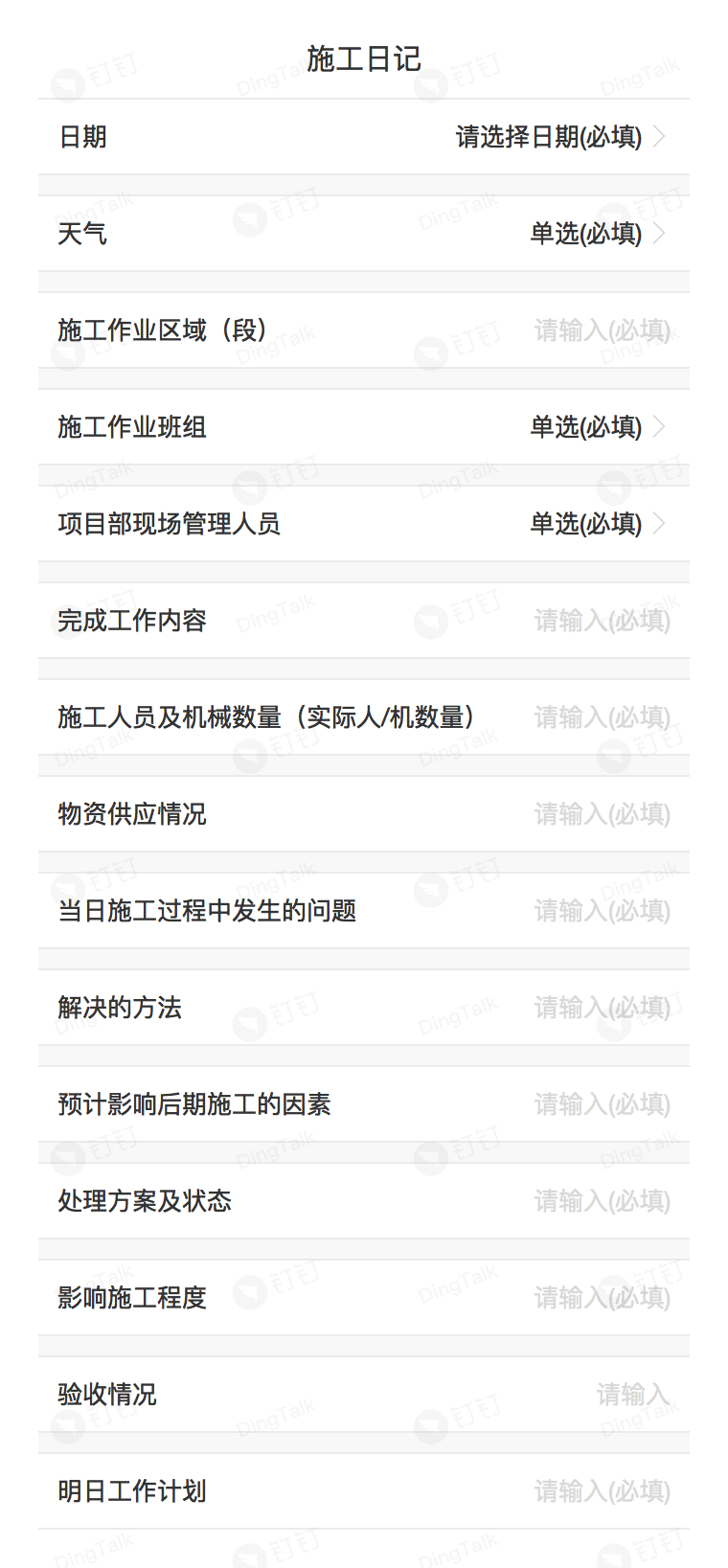Focus the 解决的方法 input field
Screen dimensions: 728x1568
(x=364, y=1008)
